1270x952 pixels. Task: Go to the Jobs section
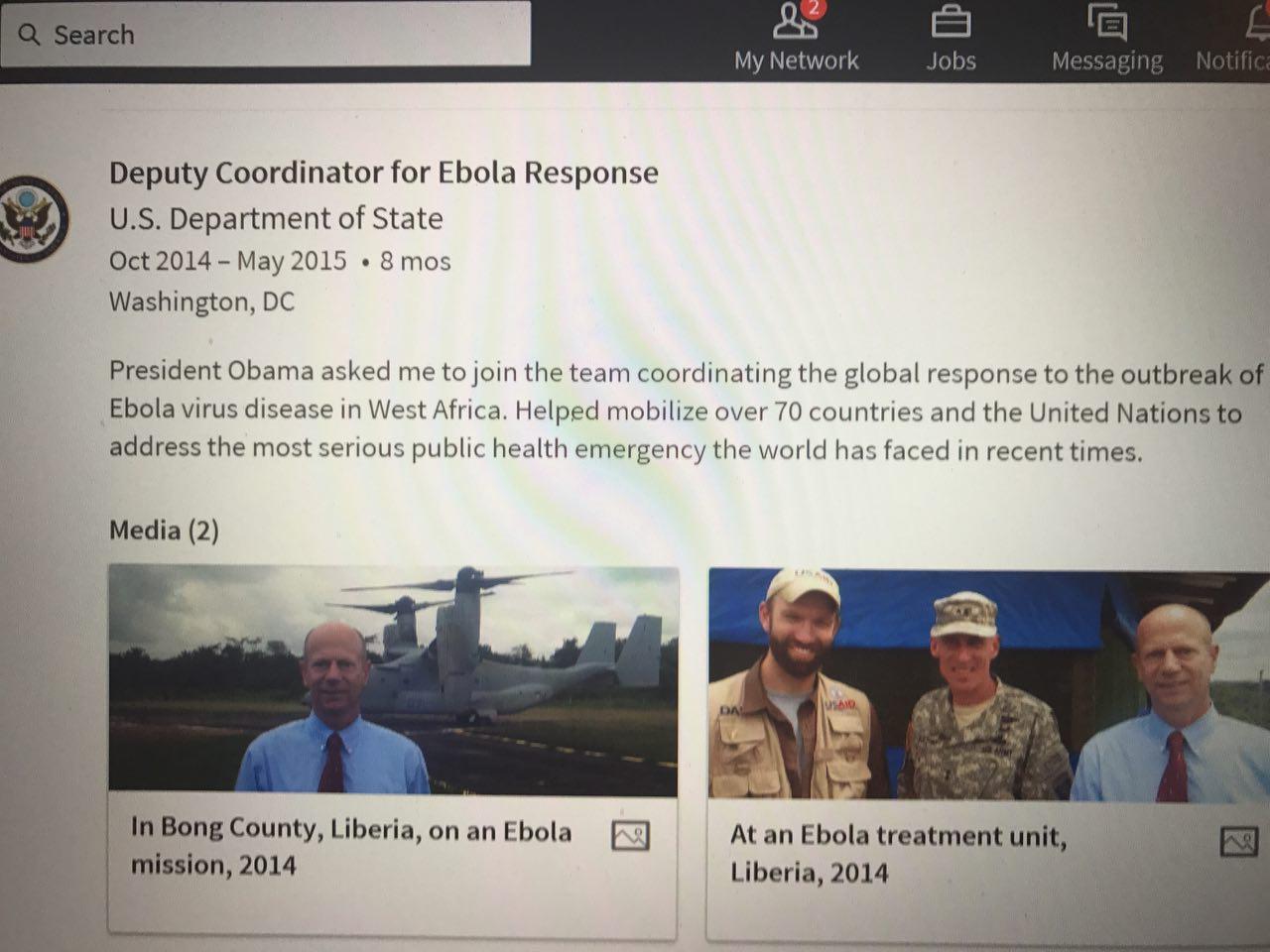tap(951, 40)
